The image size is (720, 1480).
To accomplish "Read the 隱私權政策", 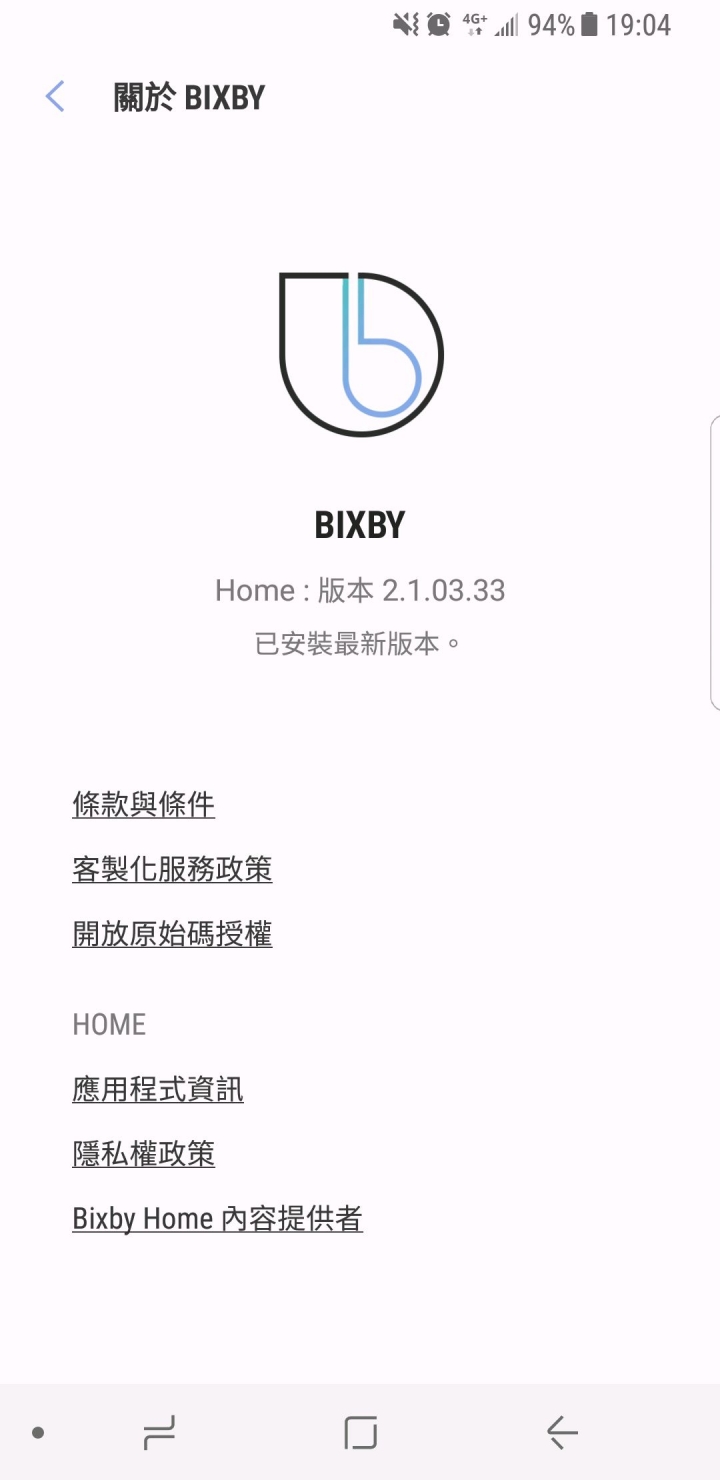I will pos(144,1154).
